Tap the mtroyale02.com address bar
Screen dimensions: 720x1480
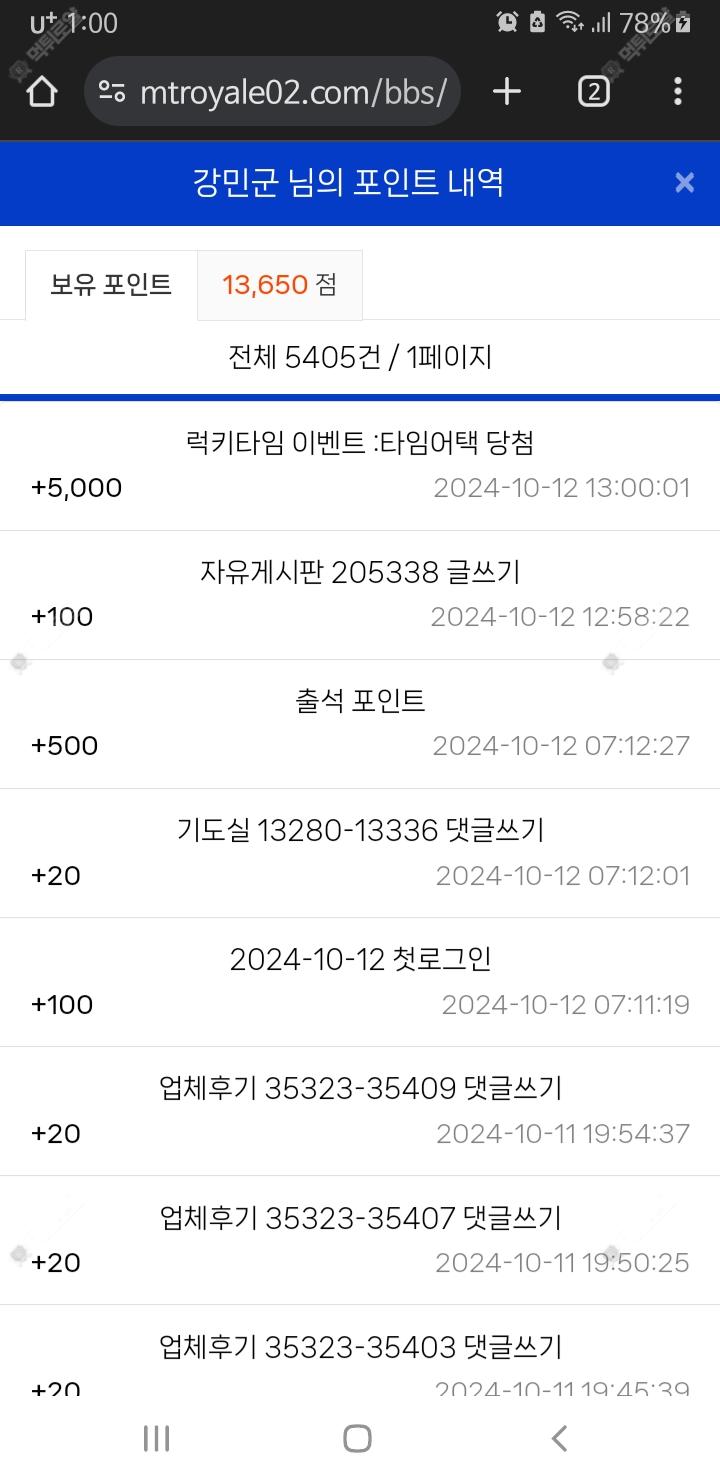tap(290, 92)
